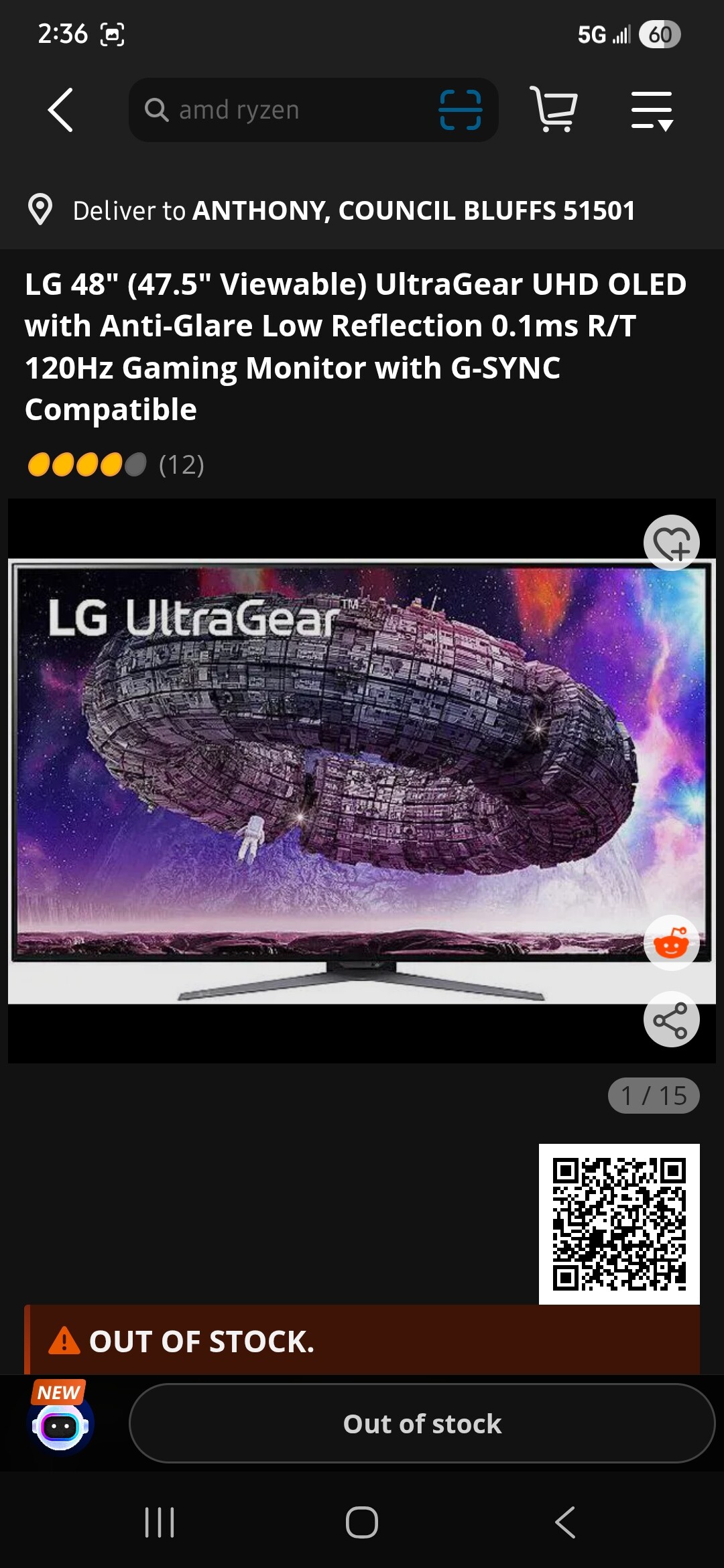Open the shopping cart
The height and width of the screenshot is (1568, 724).
[x=554, y=109]
